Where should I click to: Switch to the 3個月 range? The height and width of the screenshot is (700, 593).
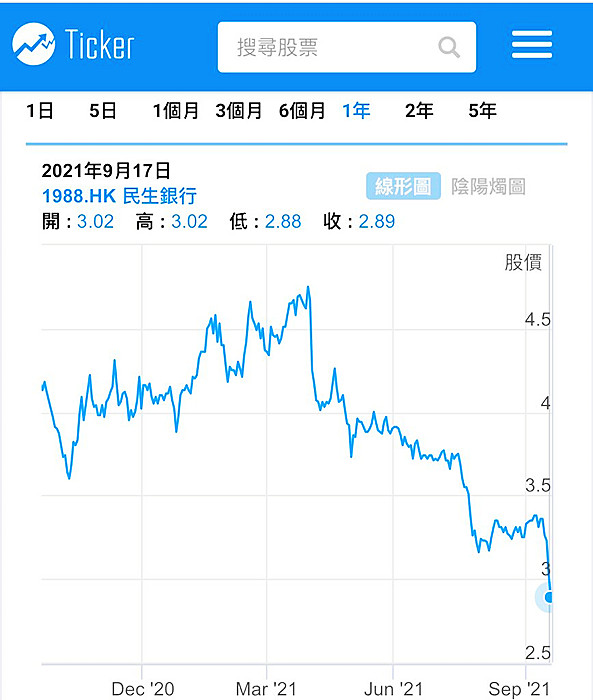click(238, 111)
